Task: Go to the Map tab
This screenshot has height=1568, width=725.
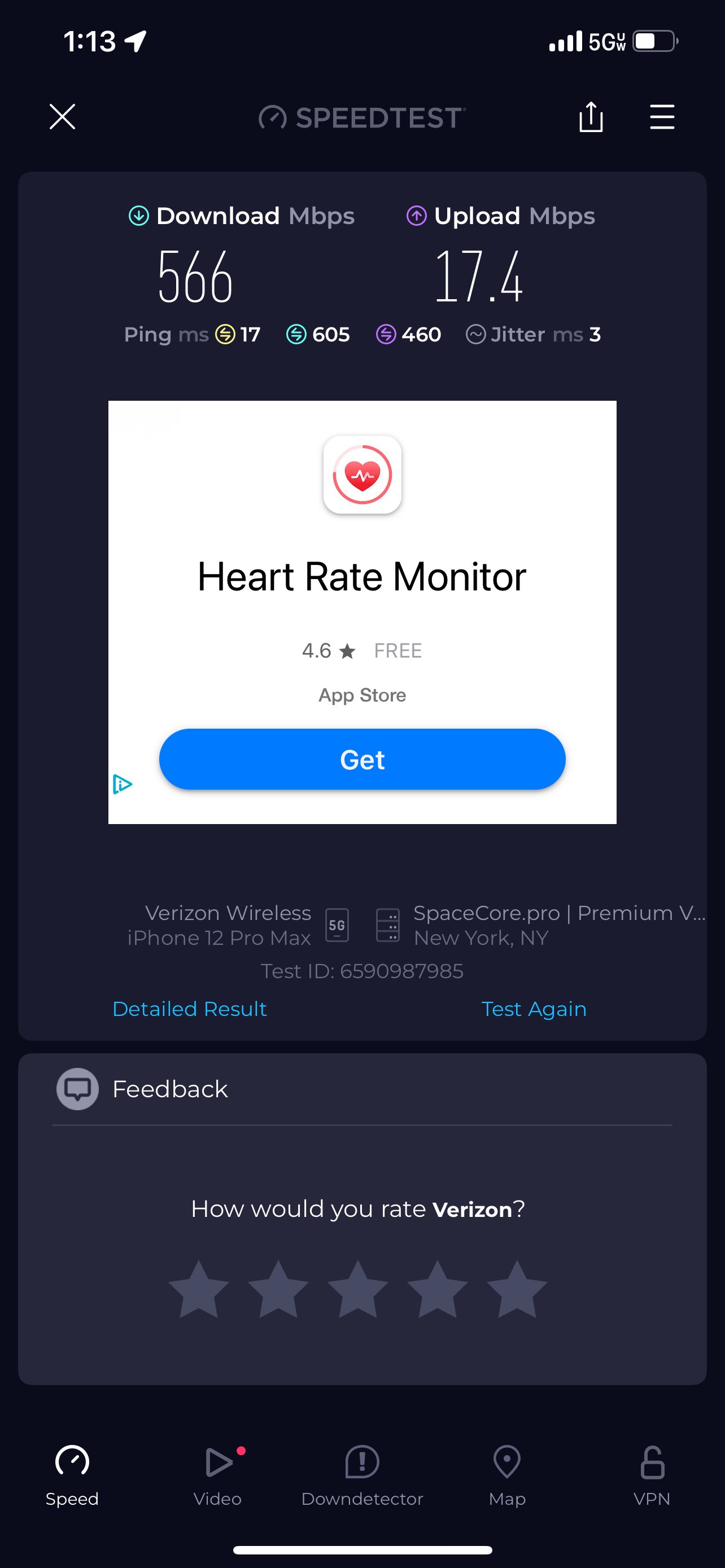Action: 507,1475
